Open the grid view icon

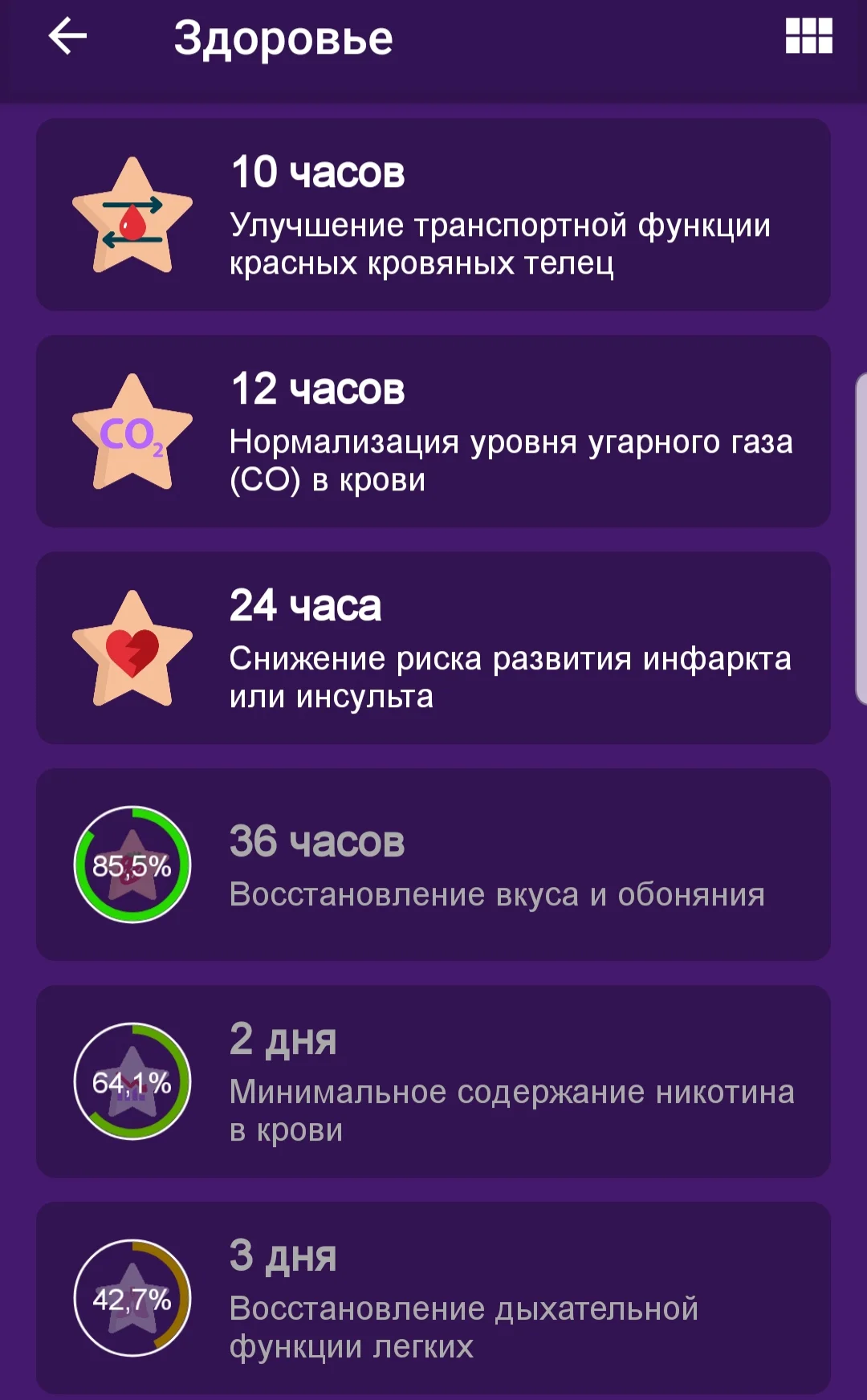pos(808,36)
